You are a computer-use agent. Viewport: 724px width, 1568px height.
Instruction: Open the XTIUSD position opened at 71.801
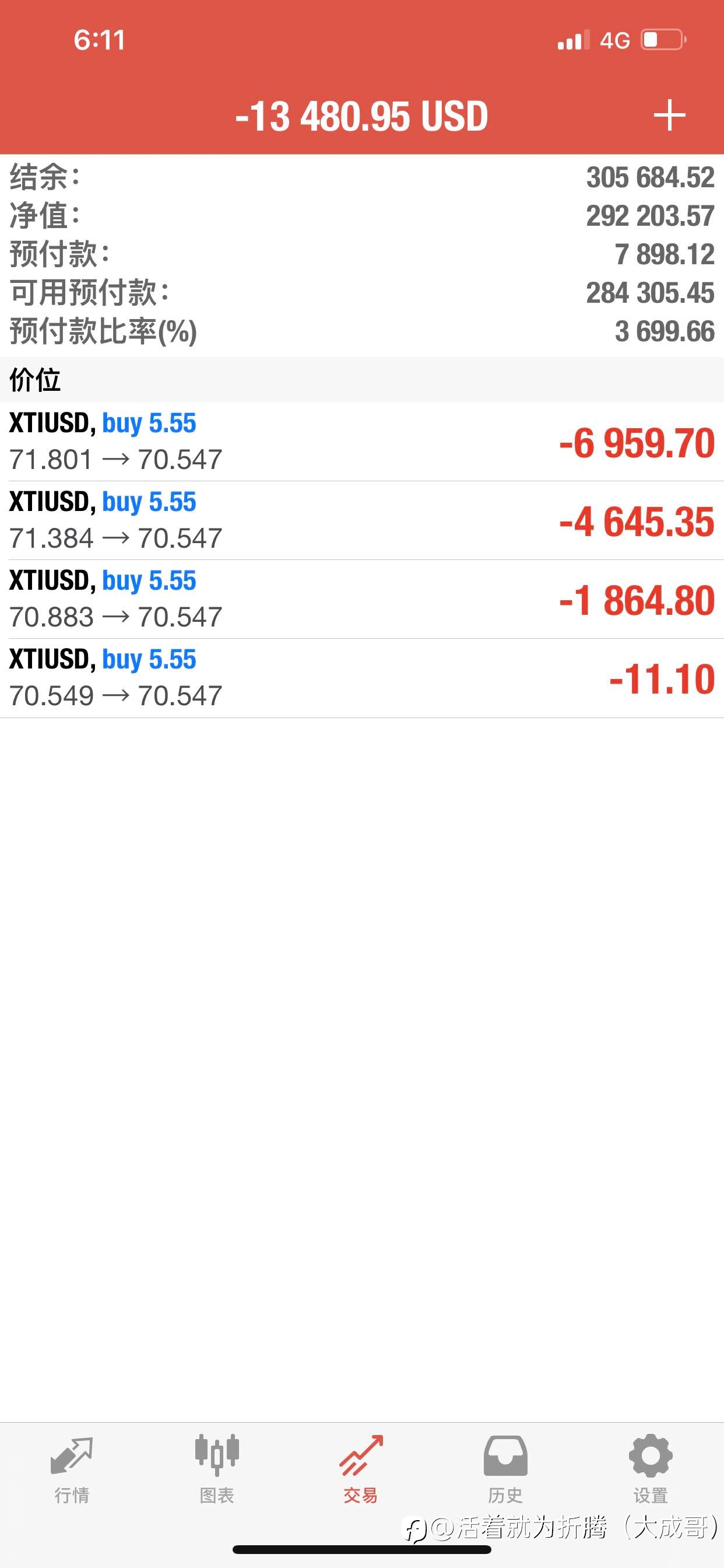pos(362,442)
